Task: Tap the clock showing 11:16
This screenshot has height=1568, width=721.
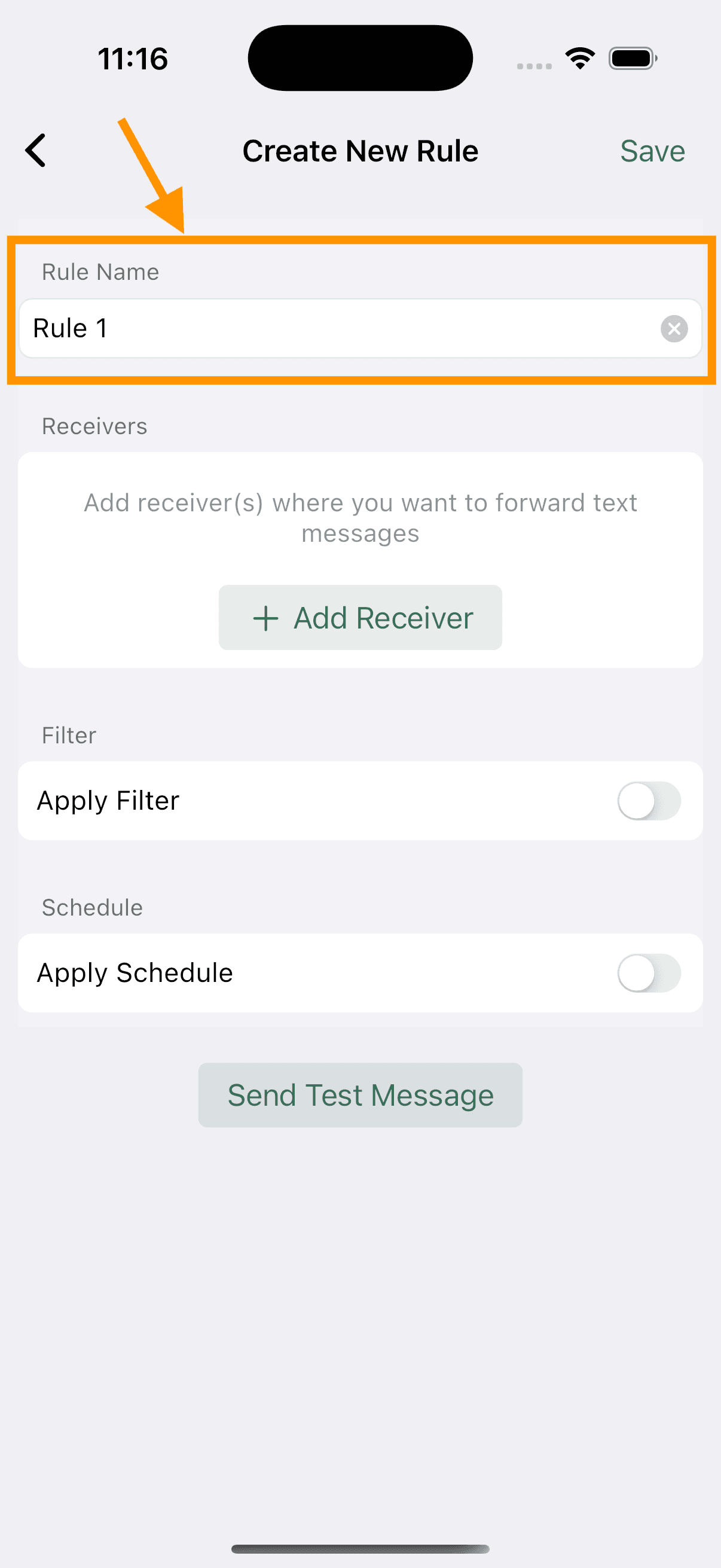Action: coord(132,58)
